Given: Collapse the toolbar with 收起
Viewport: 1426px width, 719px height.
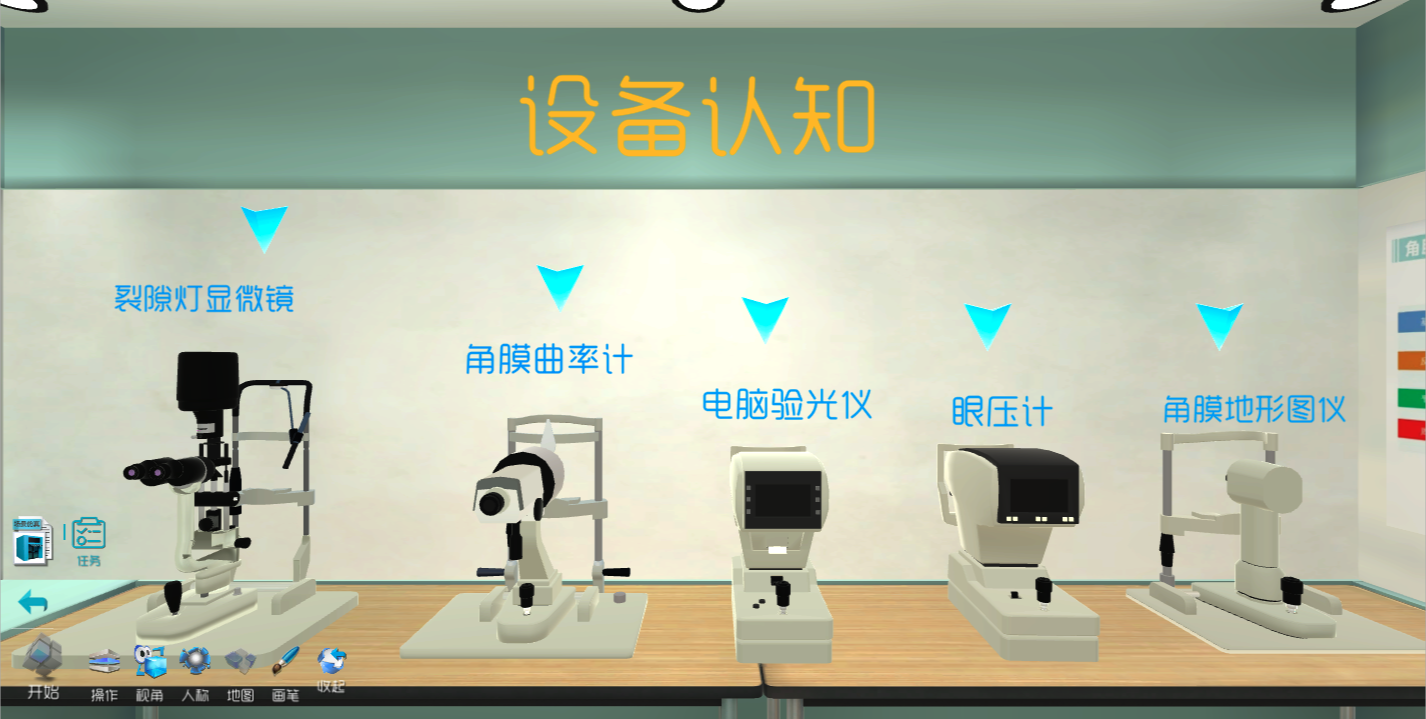Looking at the screenshot, I should coord(331,664).
